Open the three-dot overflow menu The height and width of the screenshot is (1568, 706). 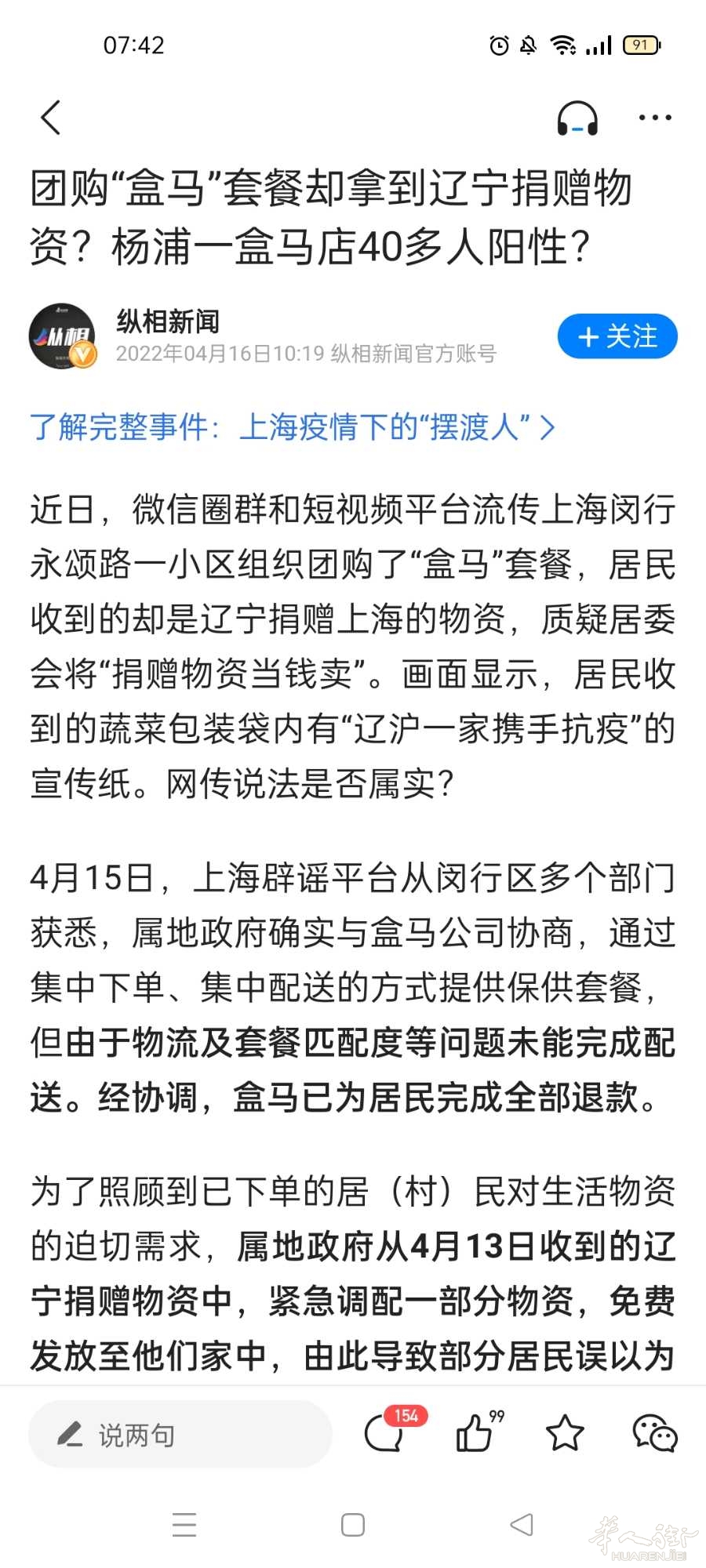click(655, 118)
